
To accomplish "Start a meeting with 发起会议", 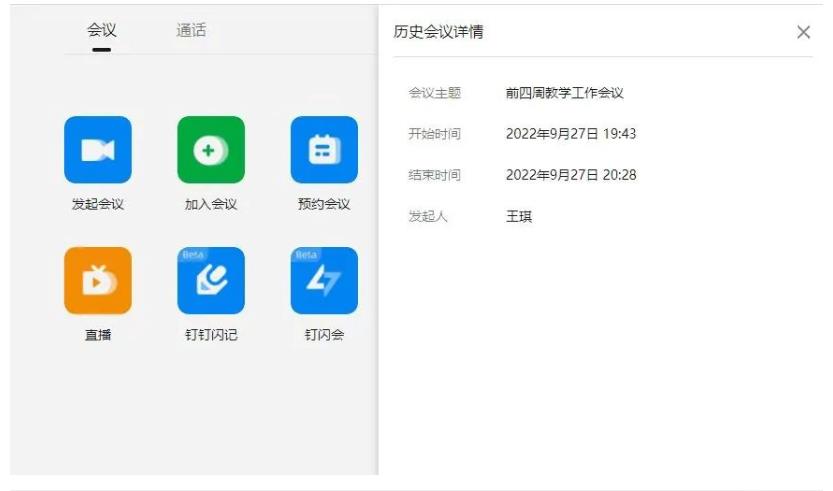I will point(98,150).
